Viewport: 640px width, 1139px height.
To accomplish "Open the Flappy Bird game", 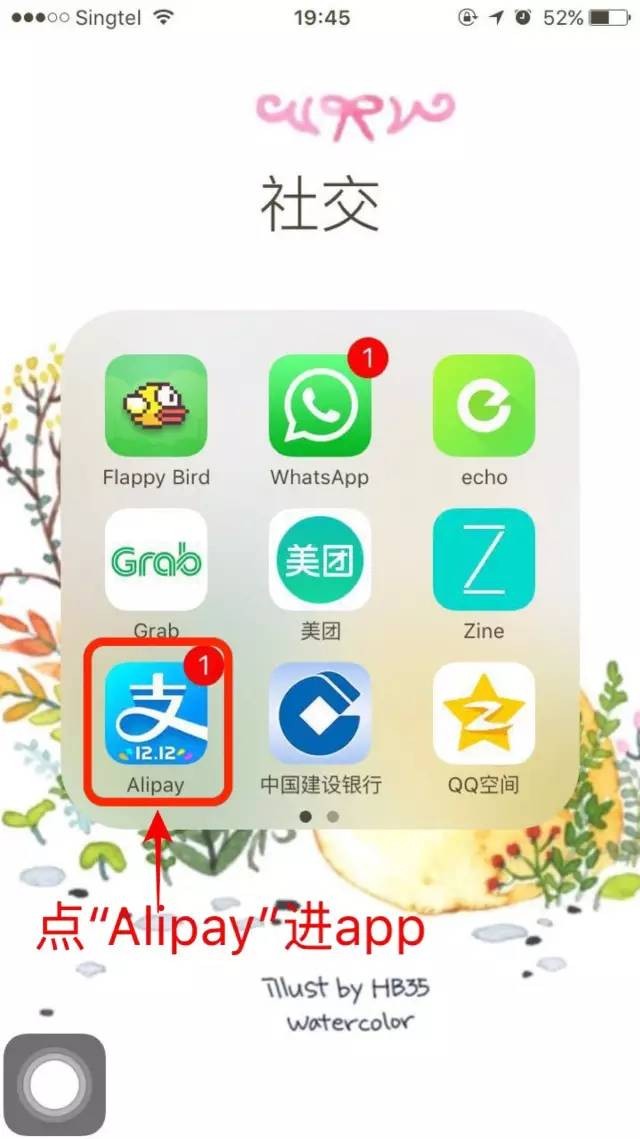I will tap(156, 406).
